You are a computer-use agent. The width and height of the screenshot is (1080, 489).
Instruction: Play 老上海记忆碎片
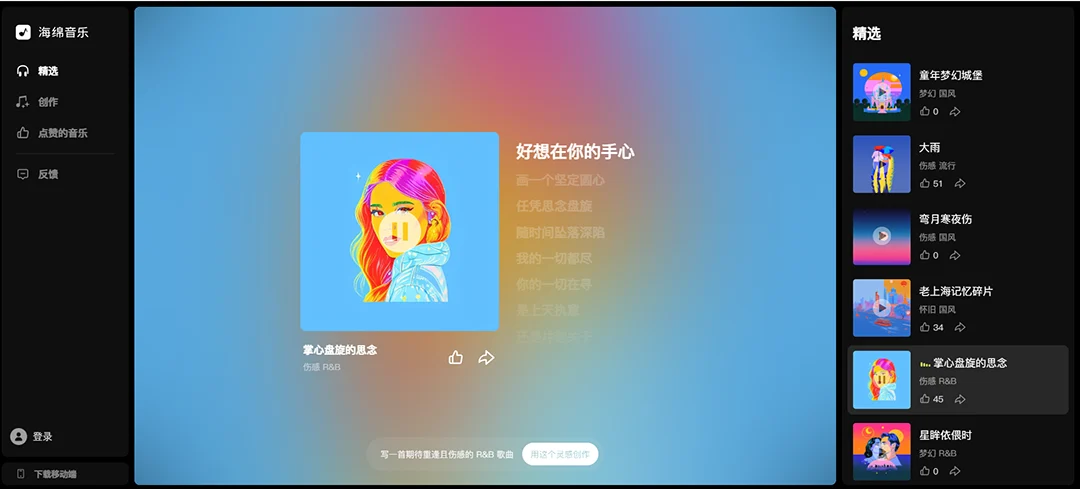[x=882, y=308]
